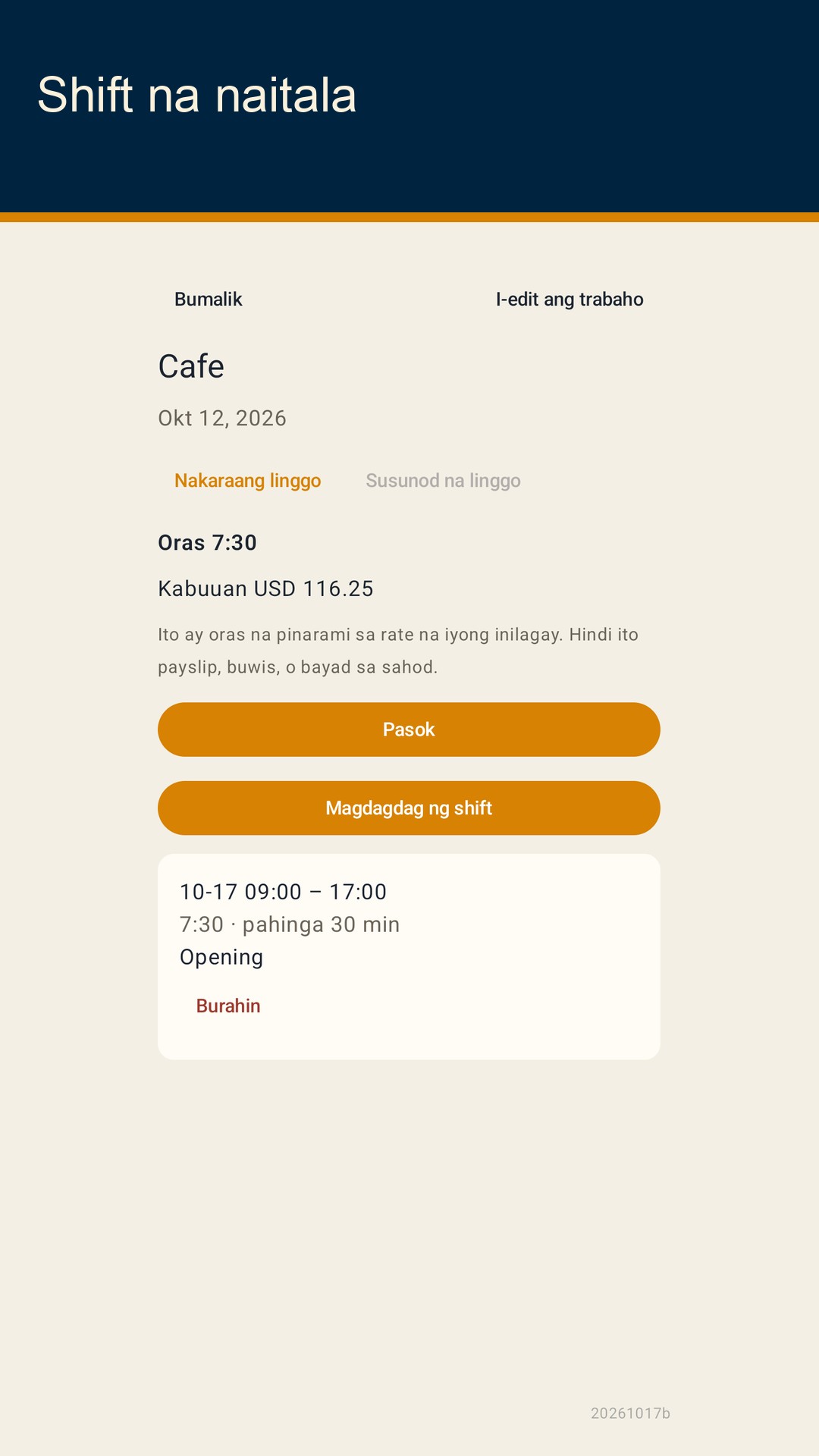The width and height of the screenshot is (819, 1456).
Task: Open I-edit ang trabaho
Action: coord(570,300)
